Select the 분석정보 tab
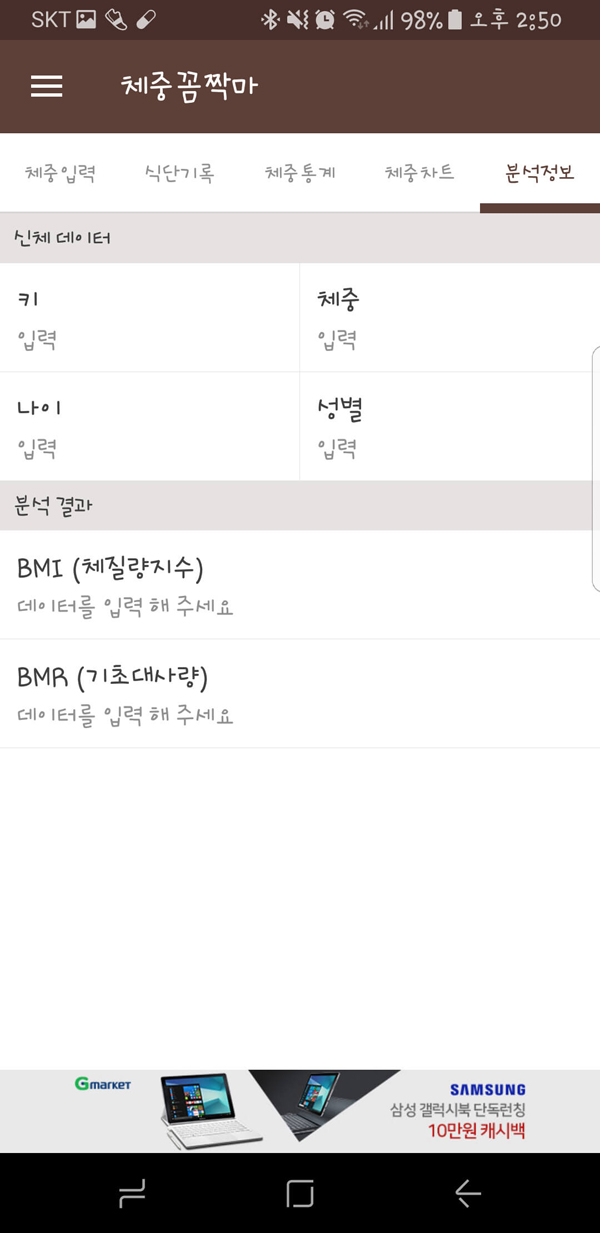 pyautogui.click(x=540, y=172)
